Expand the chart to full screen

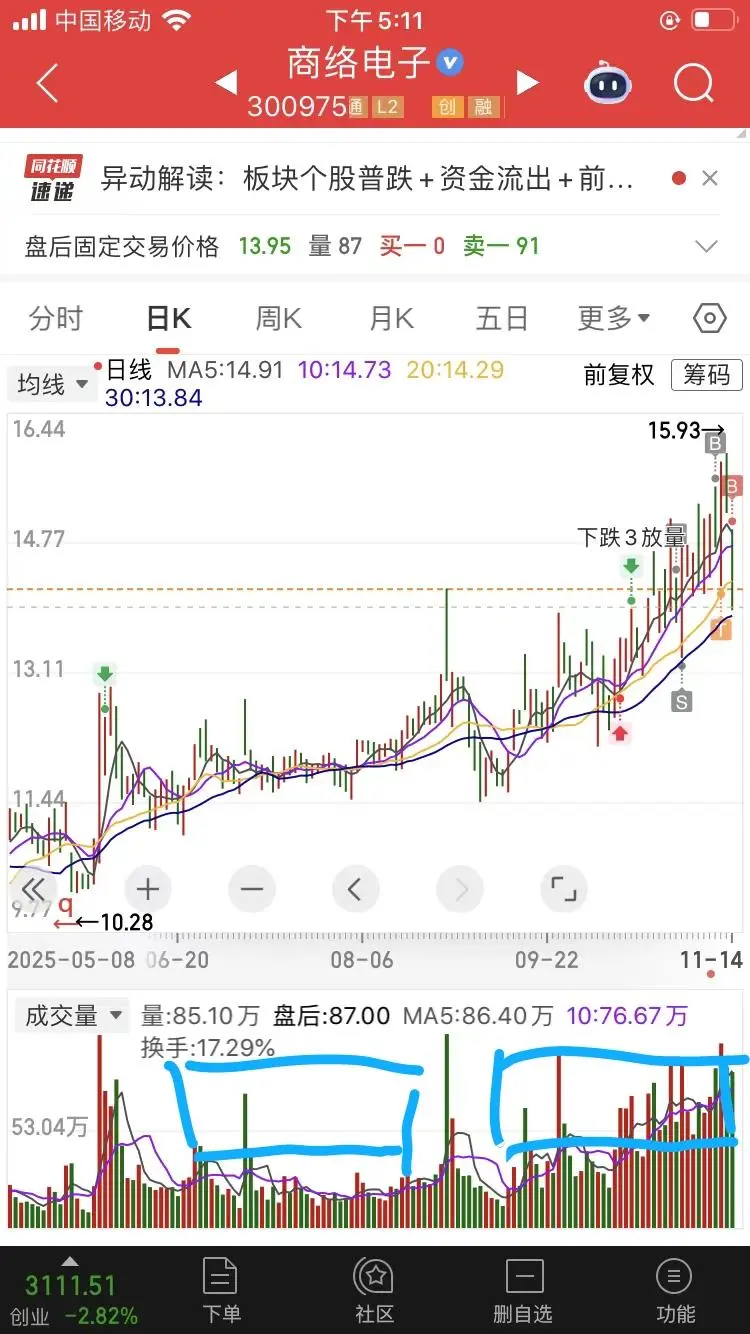[x=563, y=888]
